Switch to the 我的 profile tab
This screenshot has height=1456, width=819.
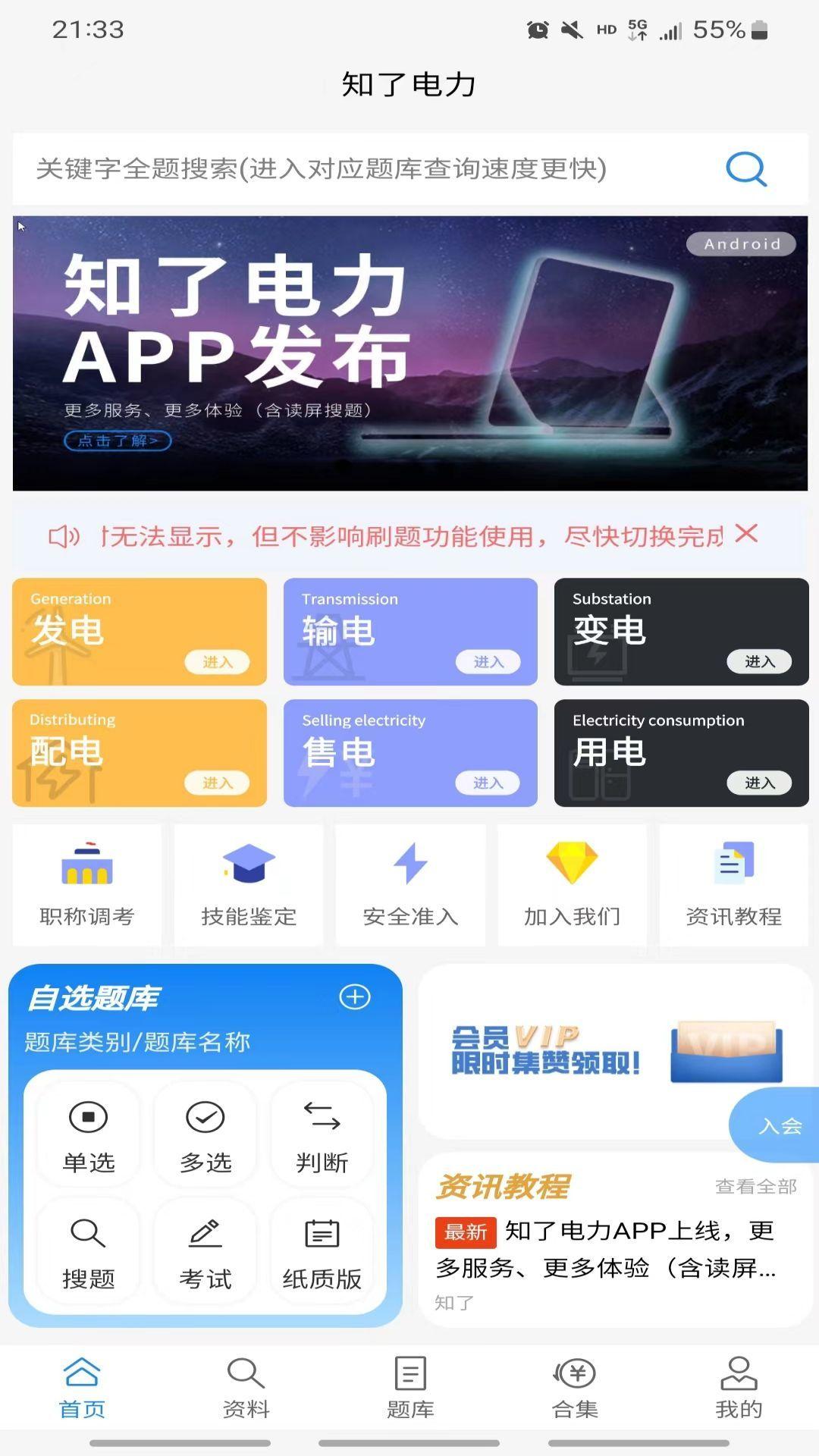[x=736, y=1388]
